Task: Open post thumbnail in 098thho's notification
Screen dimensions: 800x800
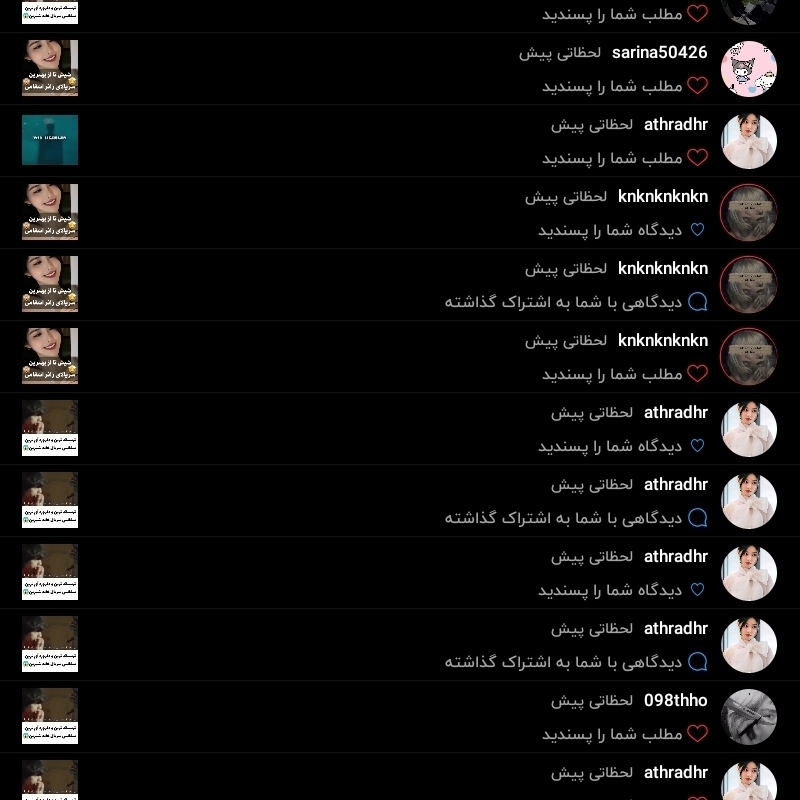Action: [x=50, y=716]
